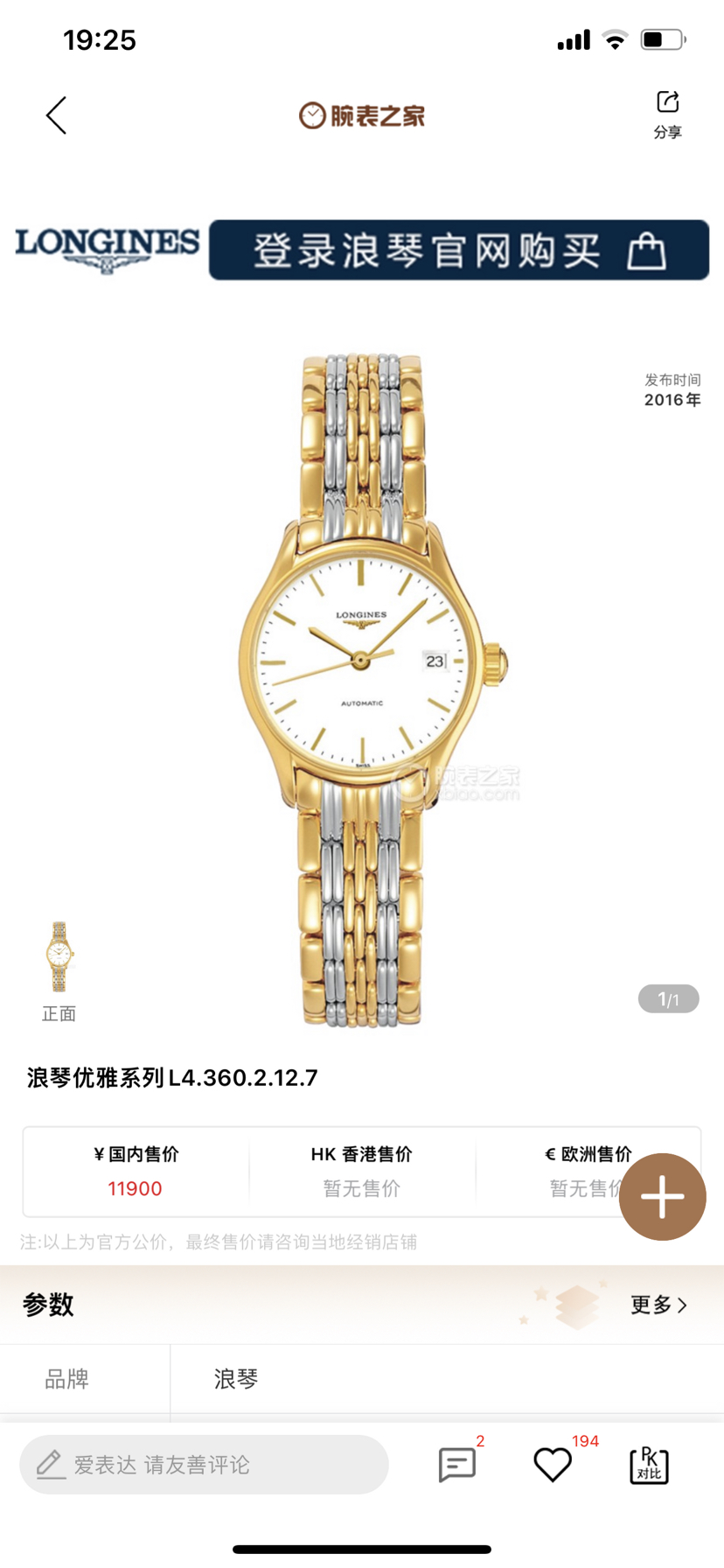The image size is (724, 1568).
Task: View 更多 parameters
Action: 658,1305
